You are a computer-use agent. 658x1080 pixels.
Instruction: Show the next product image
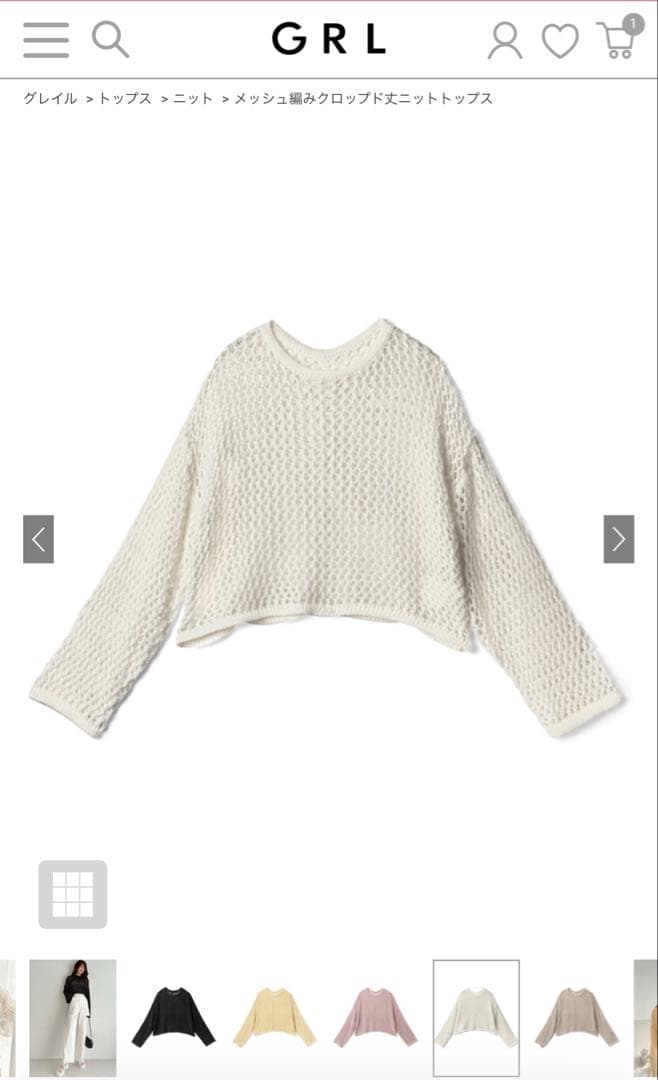point(619,539)
